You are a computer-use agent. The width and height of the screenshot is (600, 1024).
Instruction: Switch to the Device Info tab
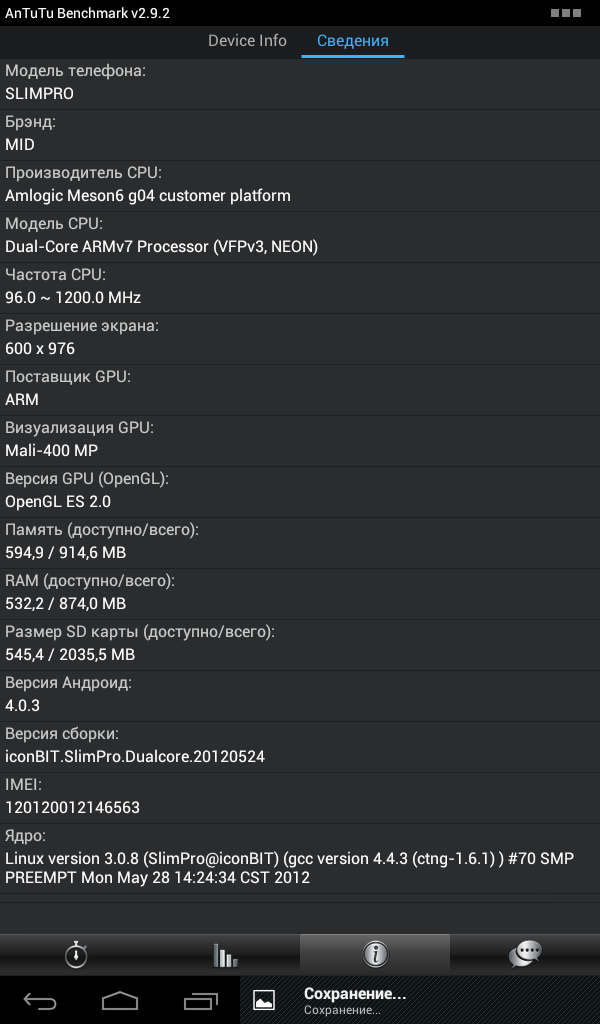(247, 40)
